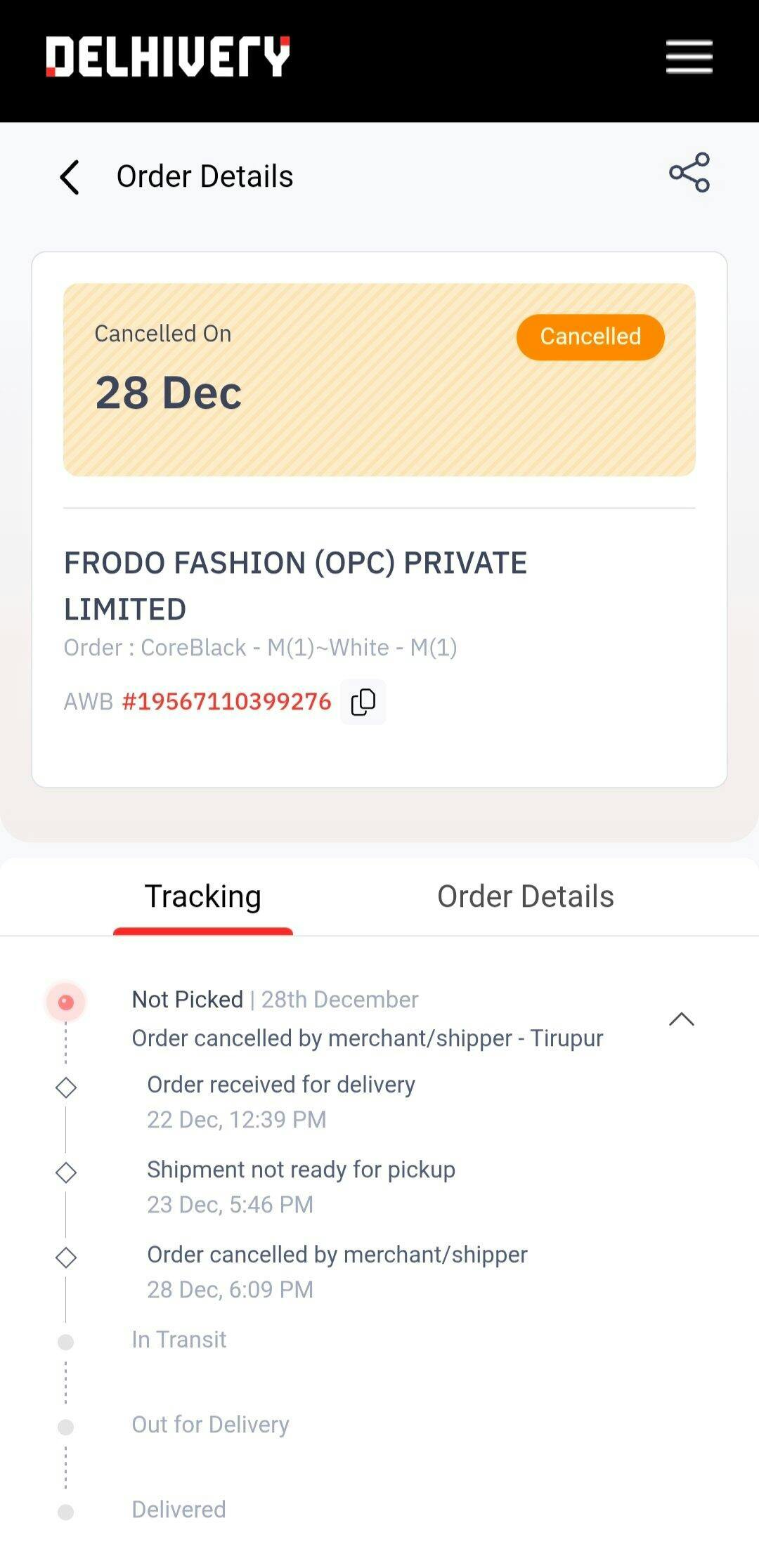
Task: Switch to the Order Details tab
Action: coord(525,897)
